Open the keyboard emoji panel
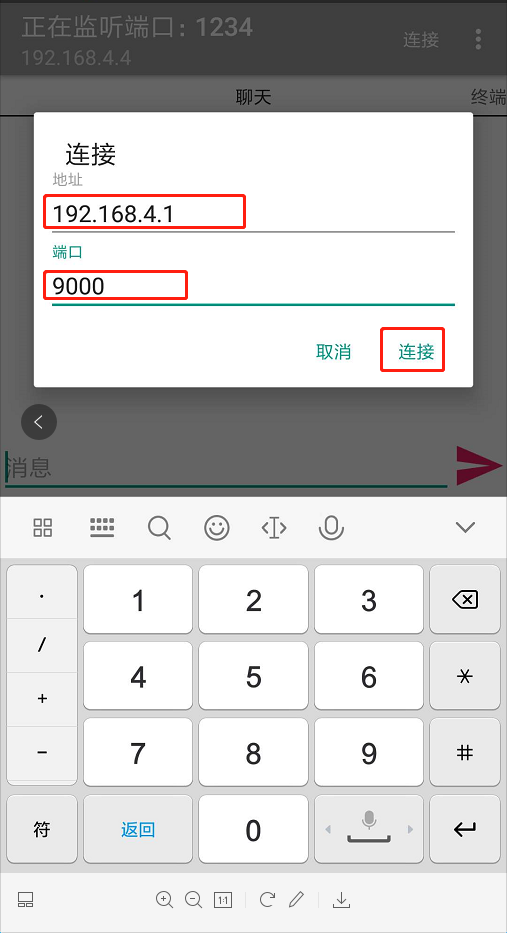This screenshot has width=507, height=933. 217,527
